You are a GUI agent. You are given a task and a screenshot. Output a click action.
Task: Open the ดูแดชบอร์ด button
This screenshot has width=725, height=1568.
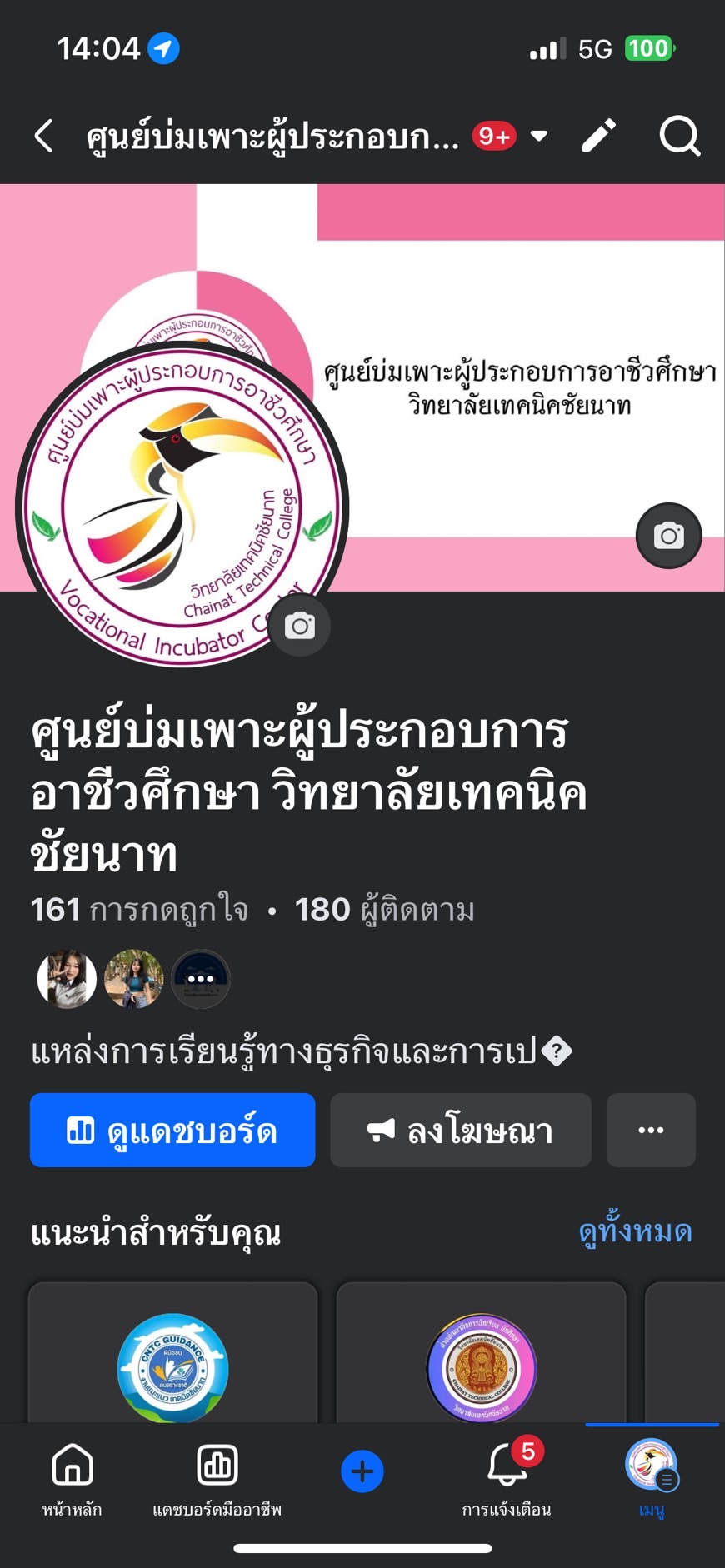tap(172, 1131)
